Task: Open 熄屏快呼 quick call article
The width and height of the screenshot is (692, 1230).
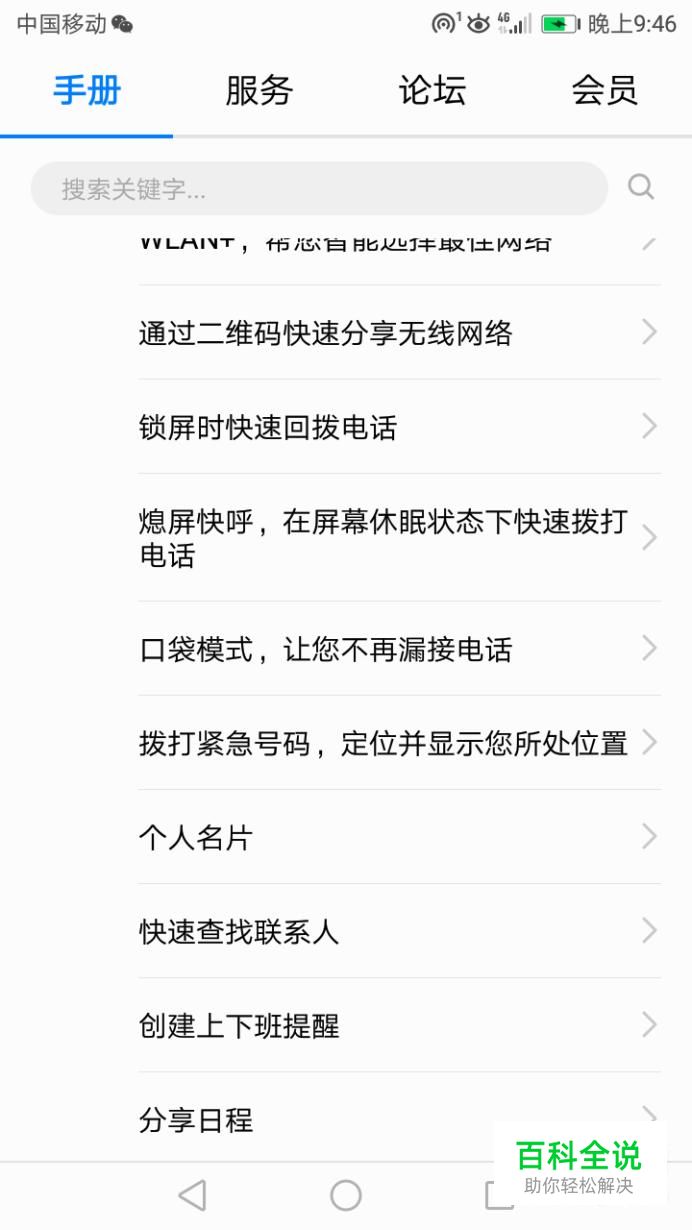Action: pyautogui.click(x=399, y=538)
